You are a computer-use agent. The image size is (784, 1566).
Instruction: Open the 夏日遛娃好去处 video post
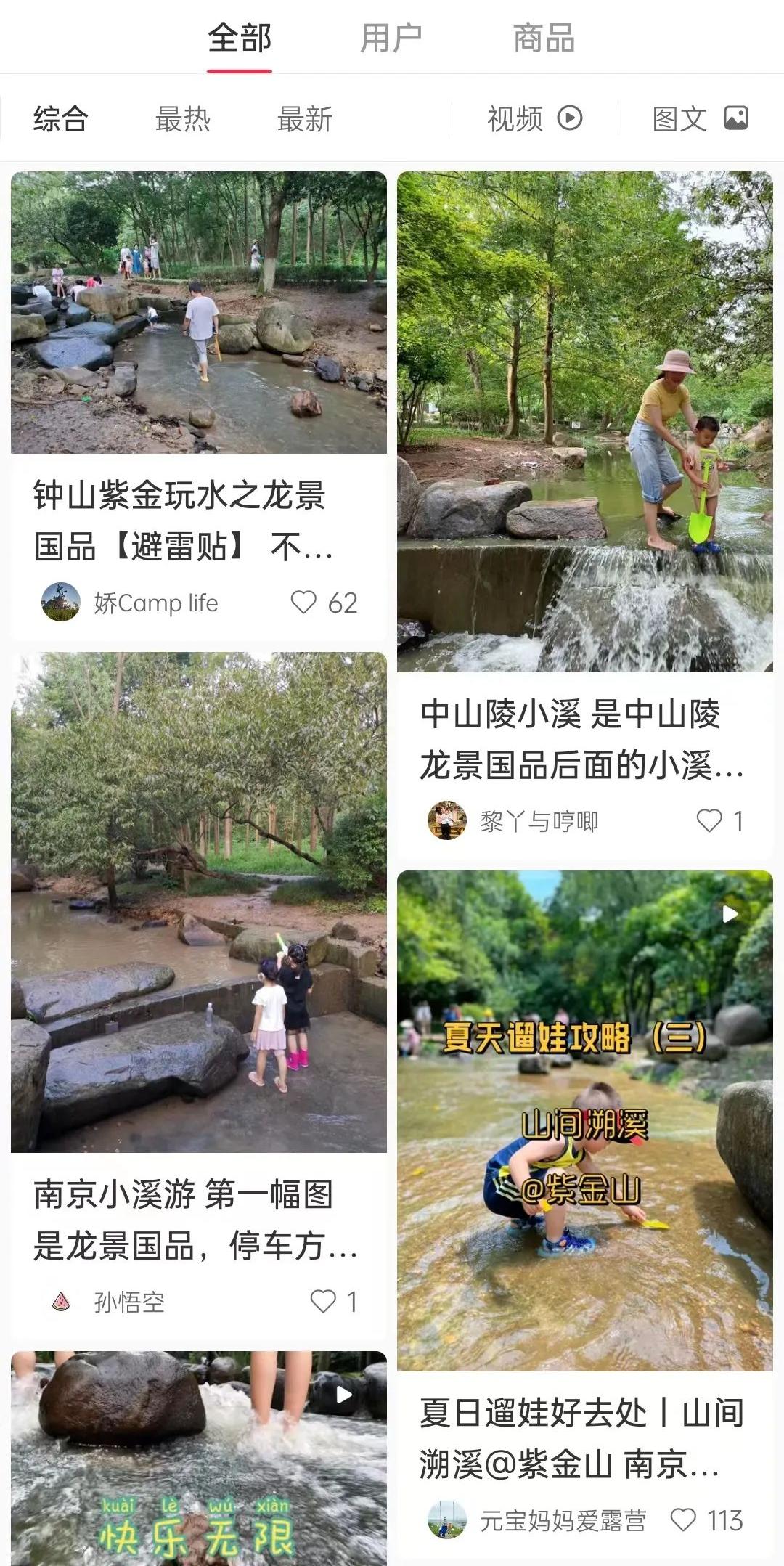[x=584, y=1120]
